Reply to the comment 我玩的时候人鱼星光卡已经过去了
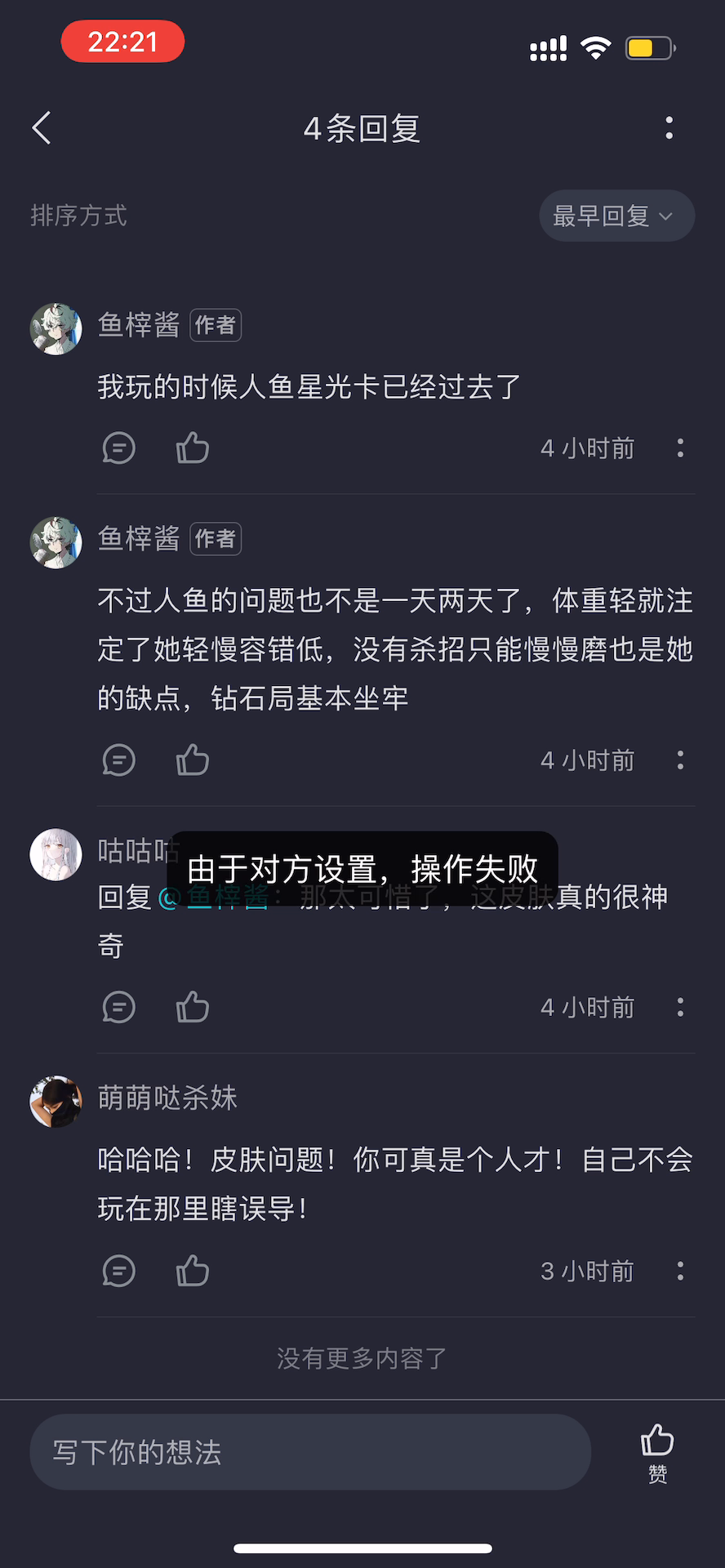725x1568 pixels. [119, 448]
